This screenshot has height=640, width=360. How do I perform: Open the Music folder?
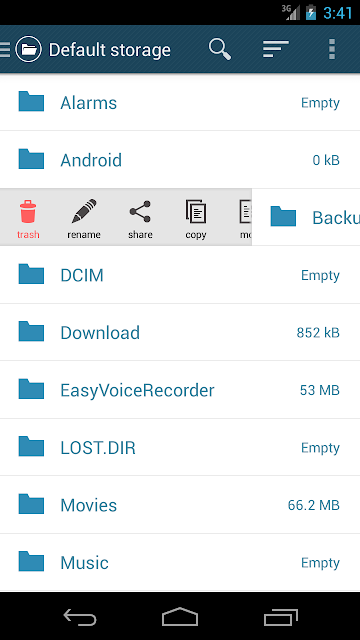pyautogui.click(x=180, y=563)
